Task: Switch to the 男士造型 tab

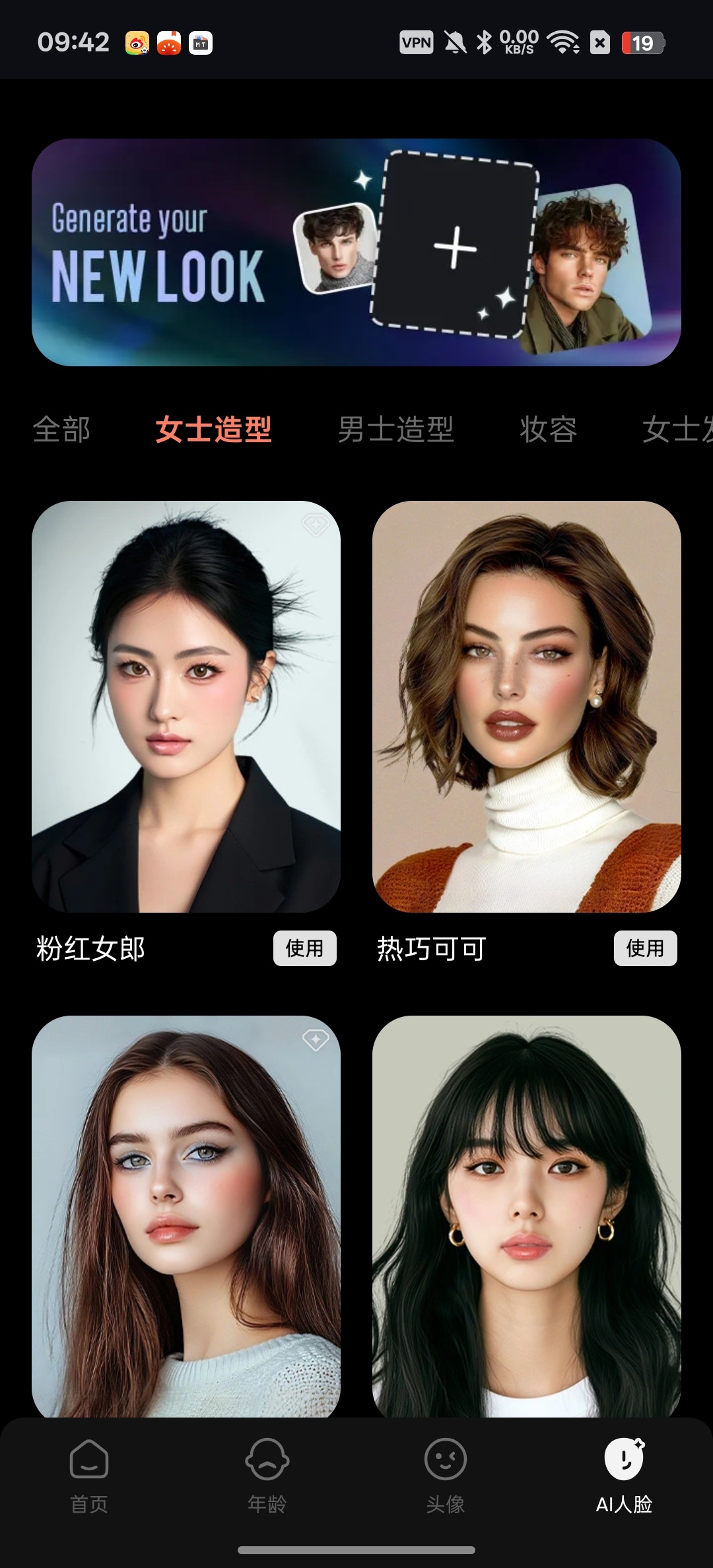Action: tap(395, 430)
